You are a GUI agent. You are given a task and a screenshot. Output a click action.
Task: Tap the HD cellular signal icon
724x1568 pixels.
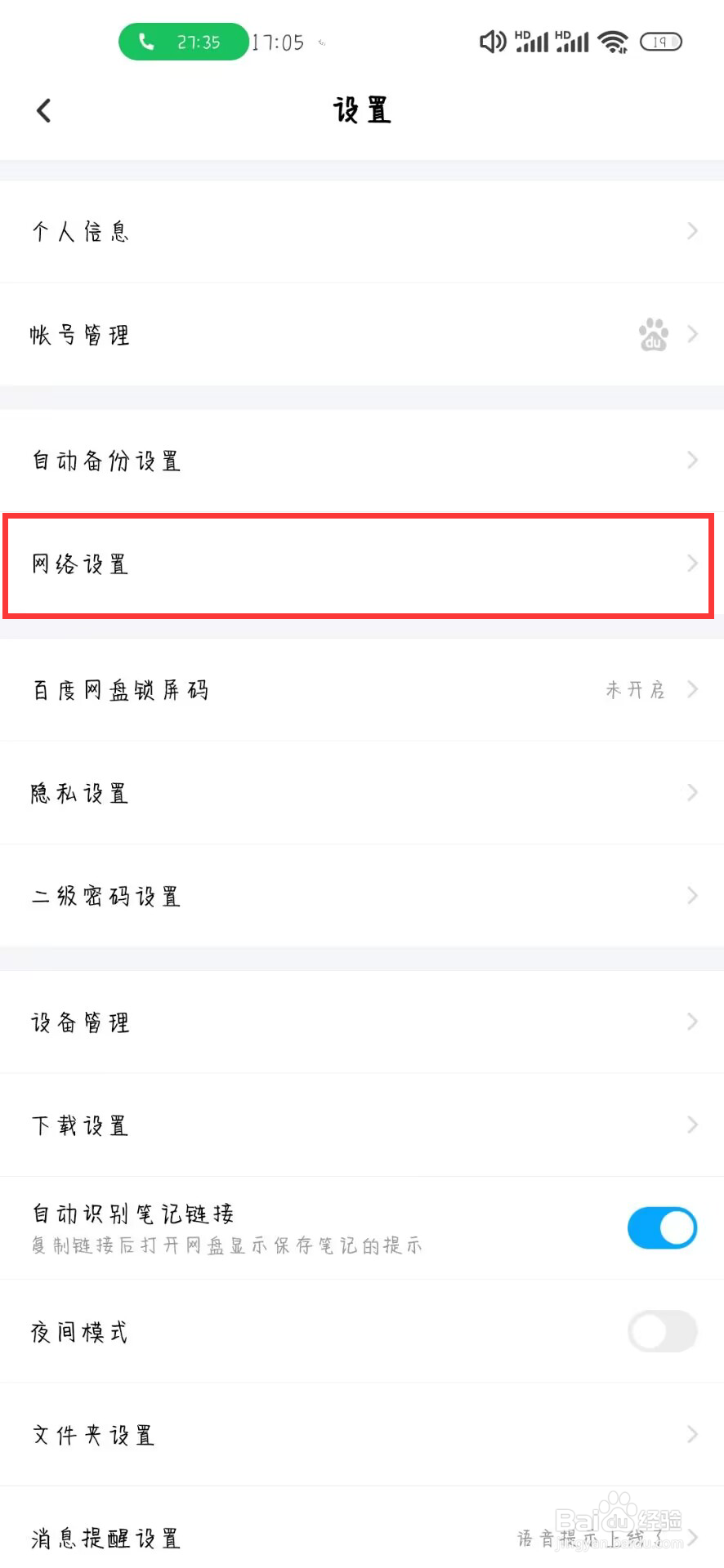click(x=531, y=41)
